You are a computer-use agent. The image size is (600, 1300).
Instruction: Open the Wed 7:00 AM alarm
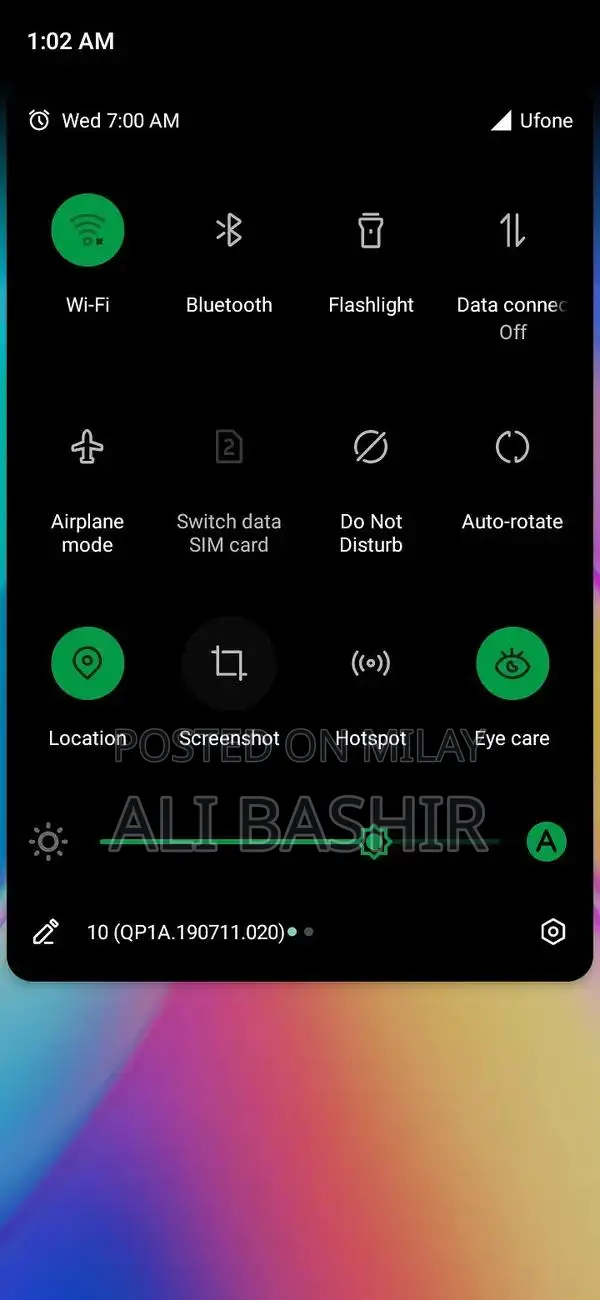[106, 121]
